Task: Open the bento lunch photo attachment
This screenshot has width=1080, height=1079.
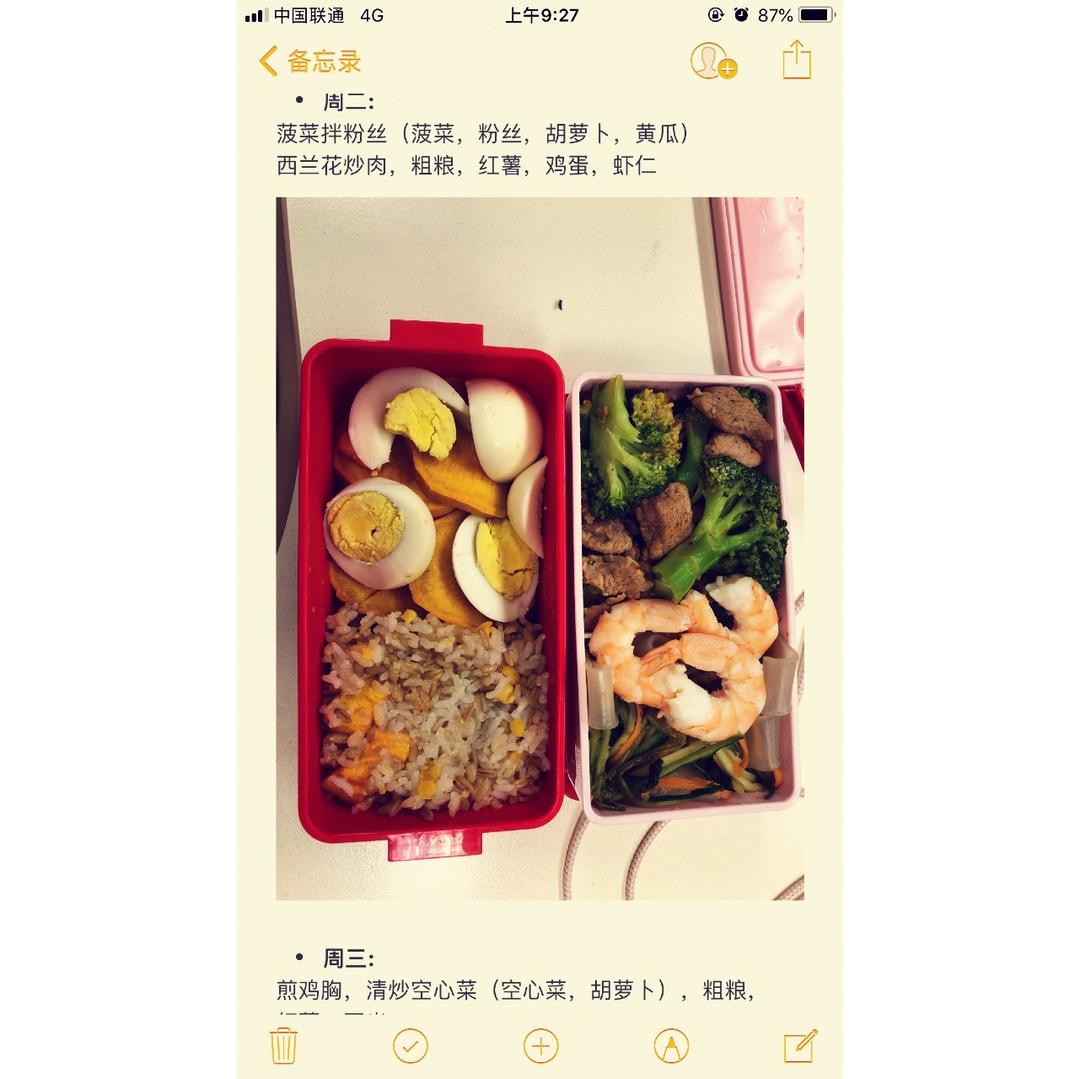Action: [x=540, y=548]
